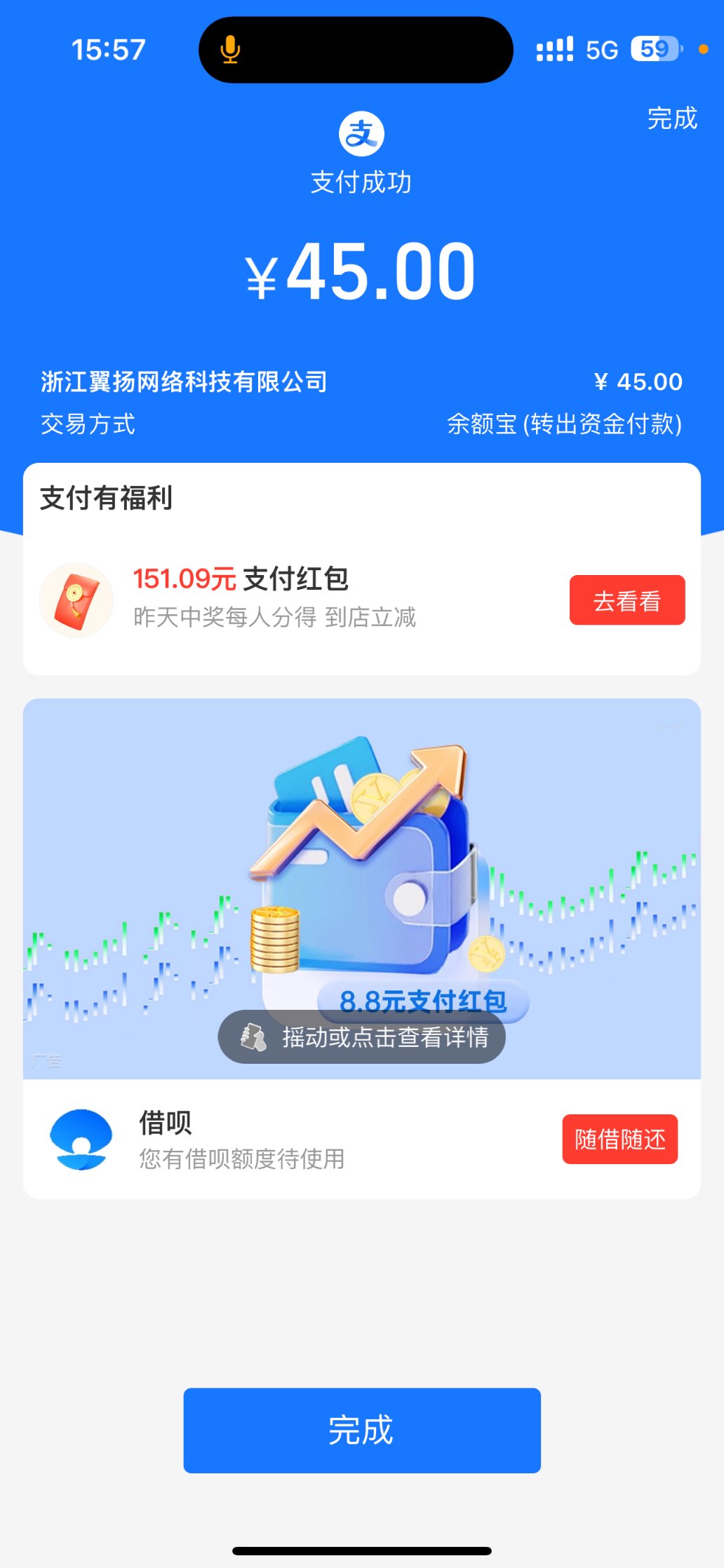
Task: Tap the 随借随还 button
Action: click(619, 1139)
